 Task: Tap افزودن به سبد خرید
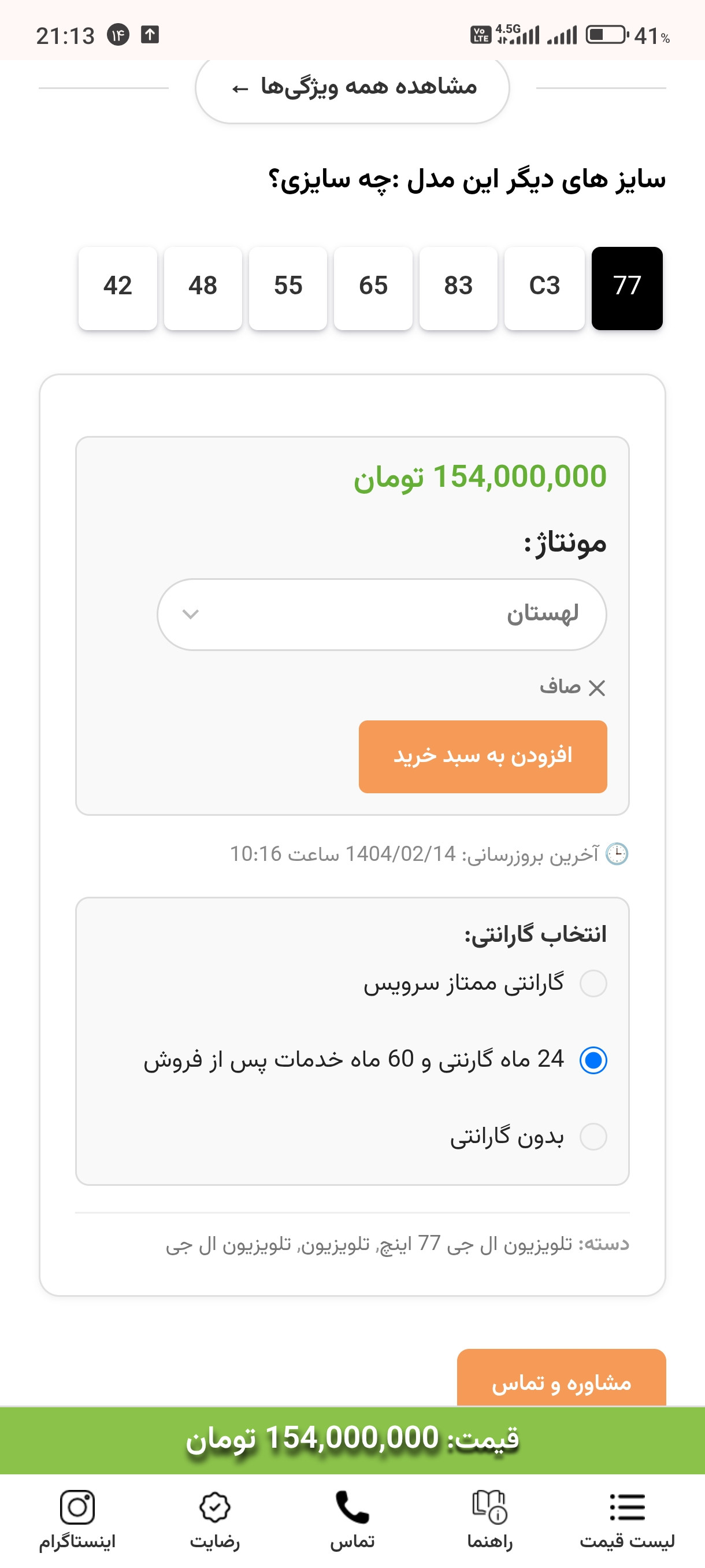tap(483, 757)
